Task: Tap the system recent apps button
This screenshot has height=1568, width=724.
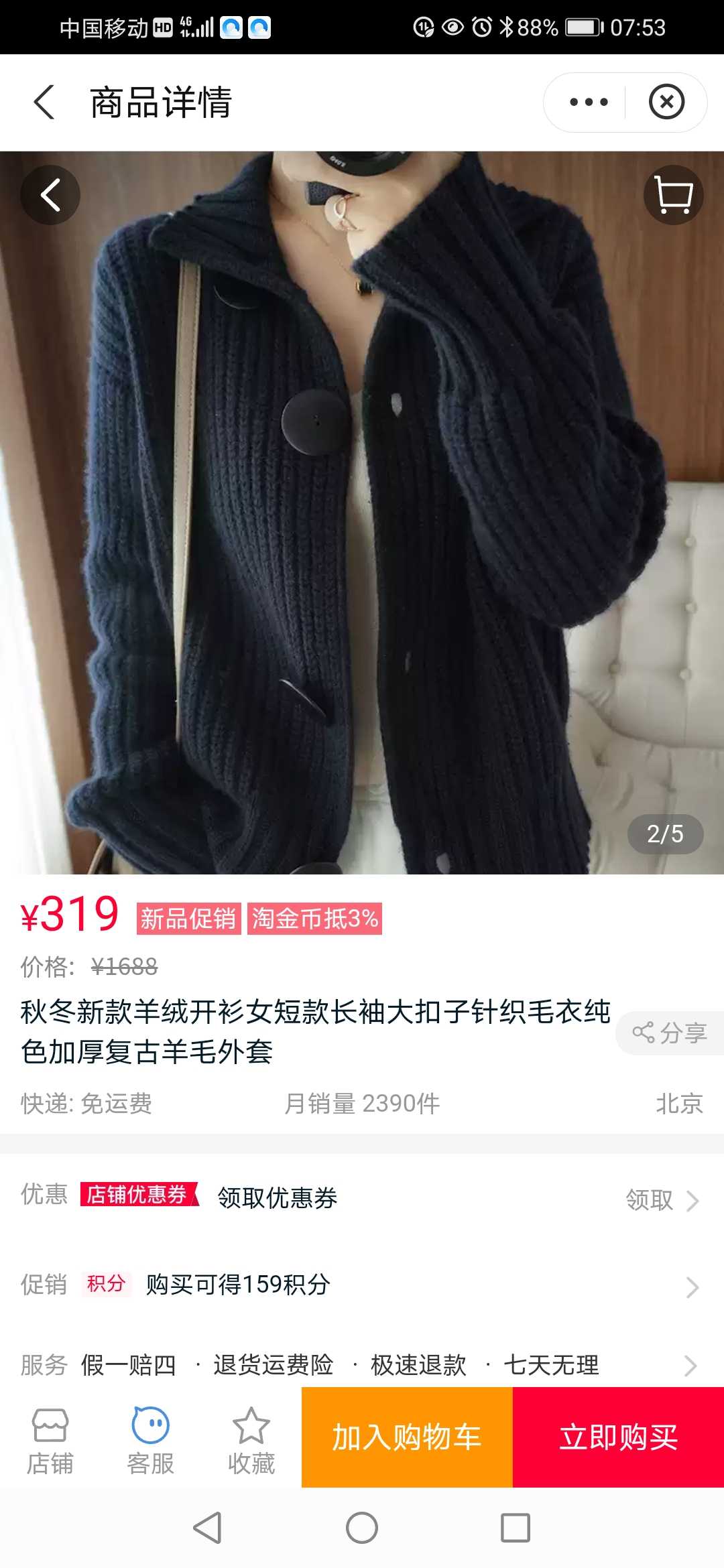Action: click(x=516, y=1528)
